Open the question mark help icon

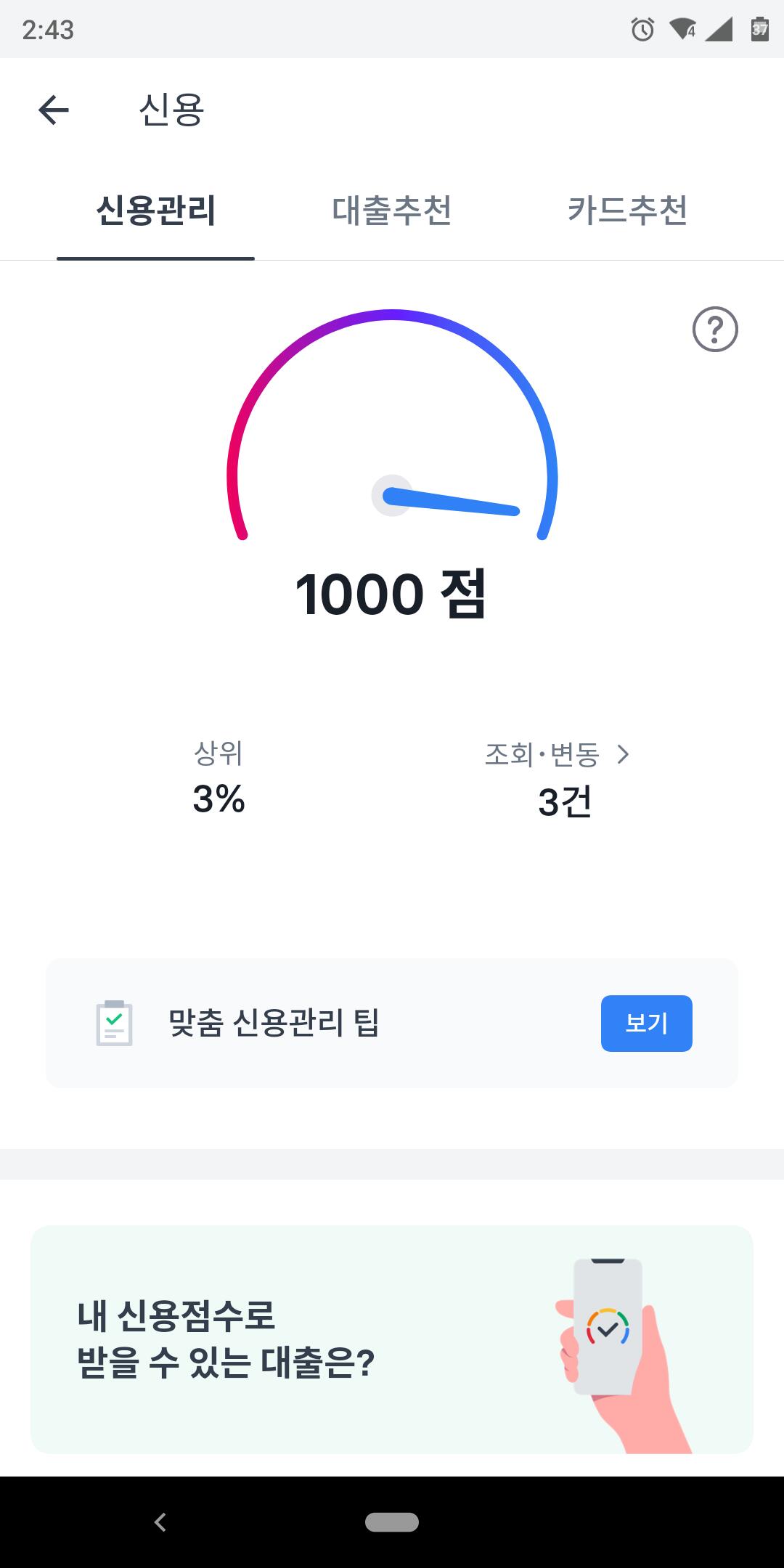click(x=715, y=330)
